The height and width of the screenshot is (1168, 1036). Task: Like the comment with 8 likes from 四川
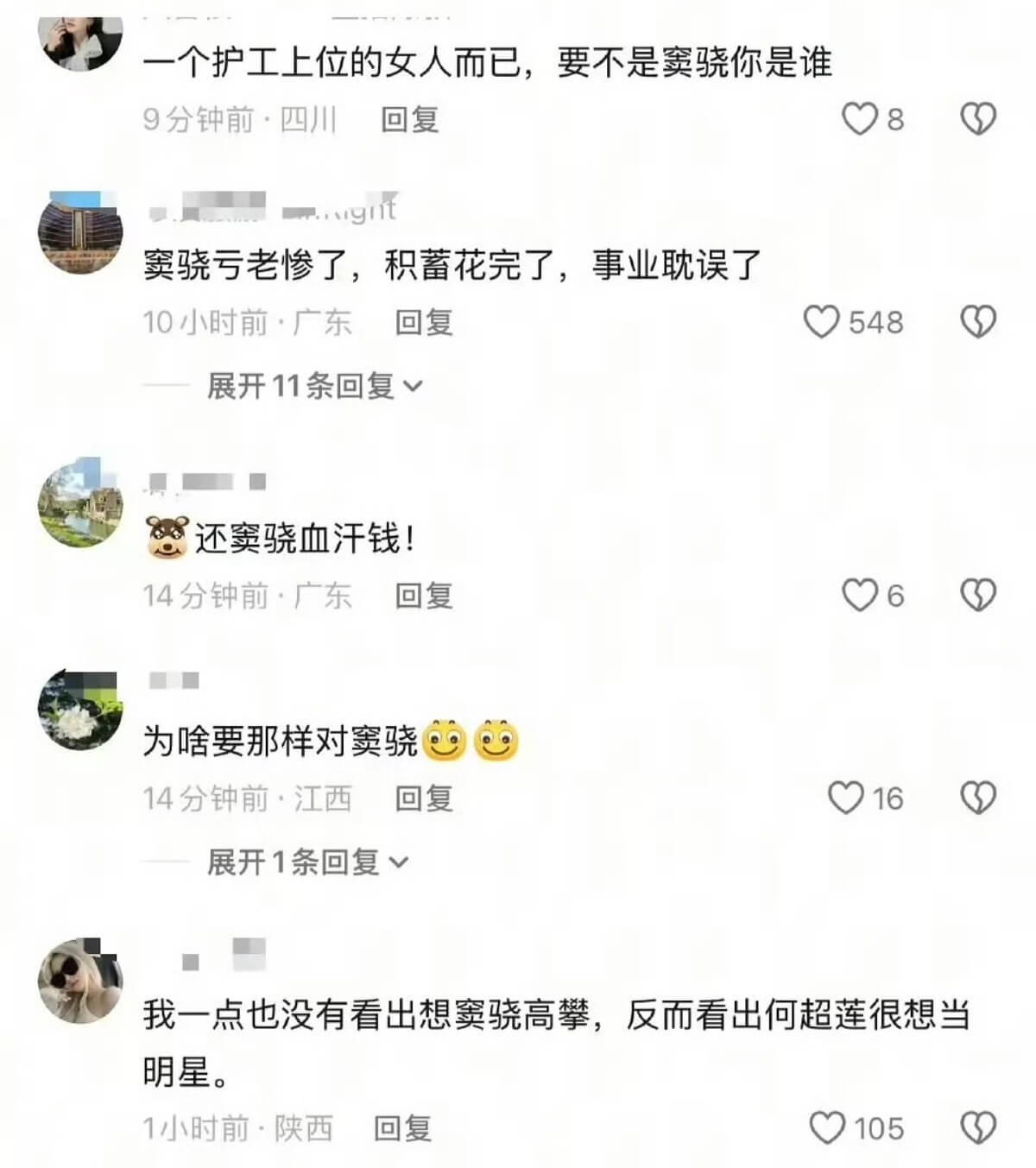(859, 118)
